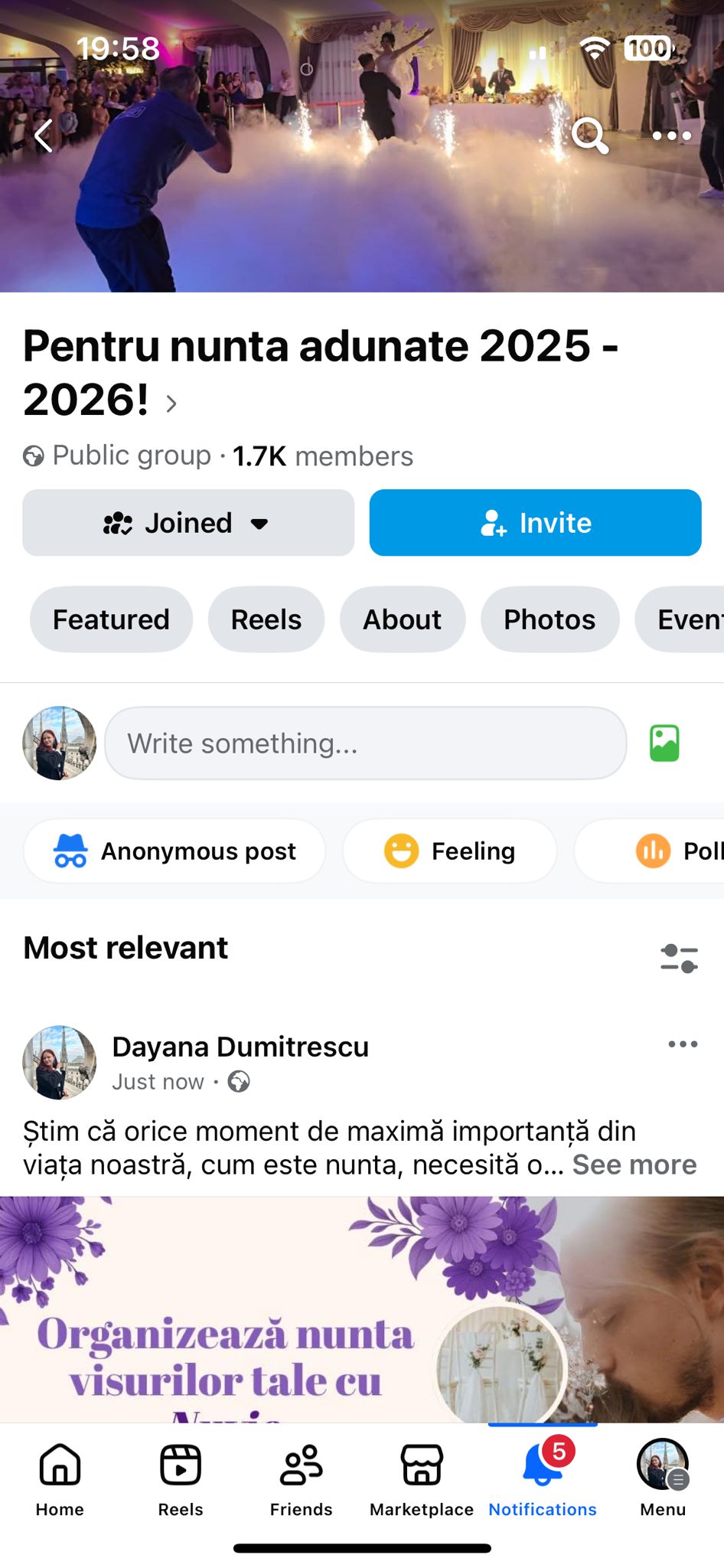Screen dimensions: 724x1568
Task: Add a Feeling to a new post
Action: pos(450,851)
